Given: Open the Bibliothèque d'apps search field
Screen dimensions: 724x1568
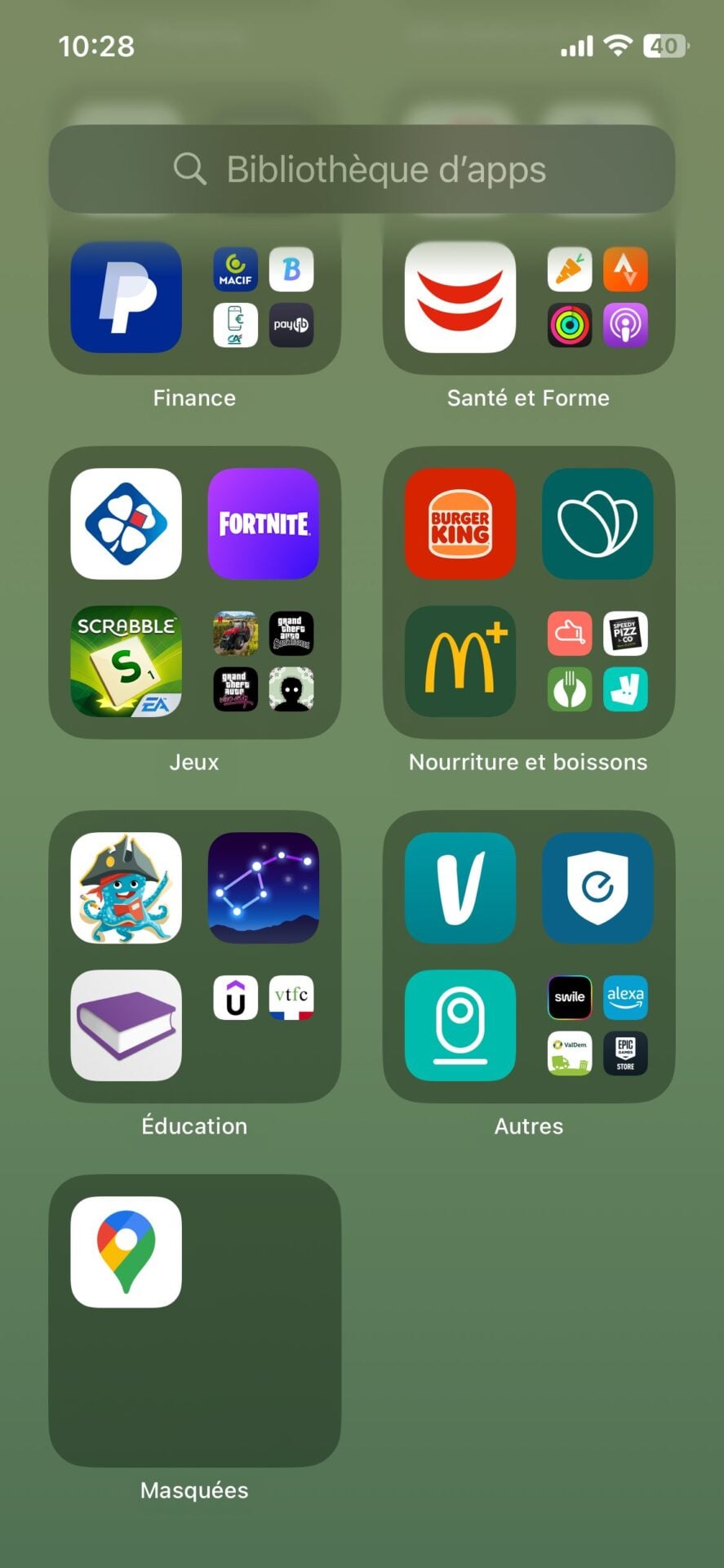Looking at the screenshot, I should pyautogui.click(x=362, y=169).
